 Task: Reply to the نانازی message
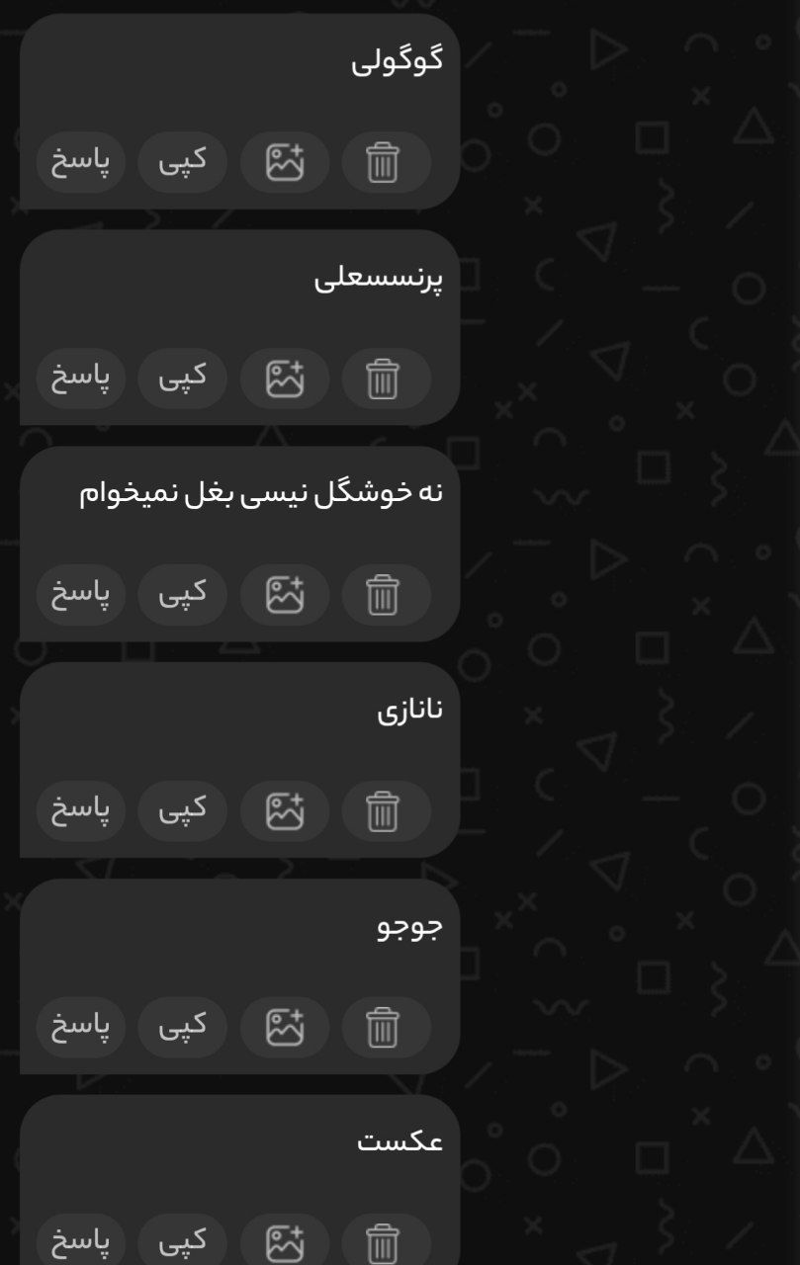[80, 810]
